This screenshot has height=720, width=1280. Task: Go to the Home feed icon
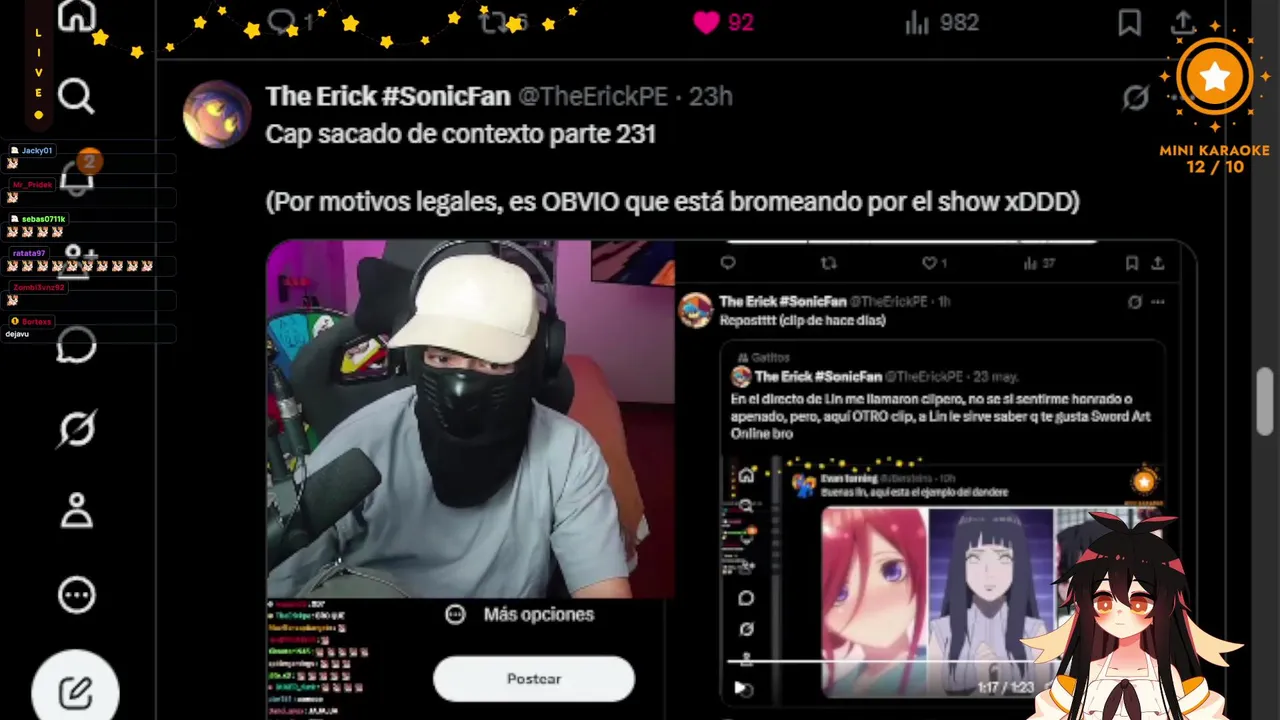pyautogui.click(x=76, y=16)
